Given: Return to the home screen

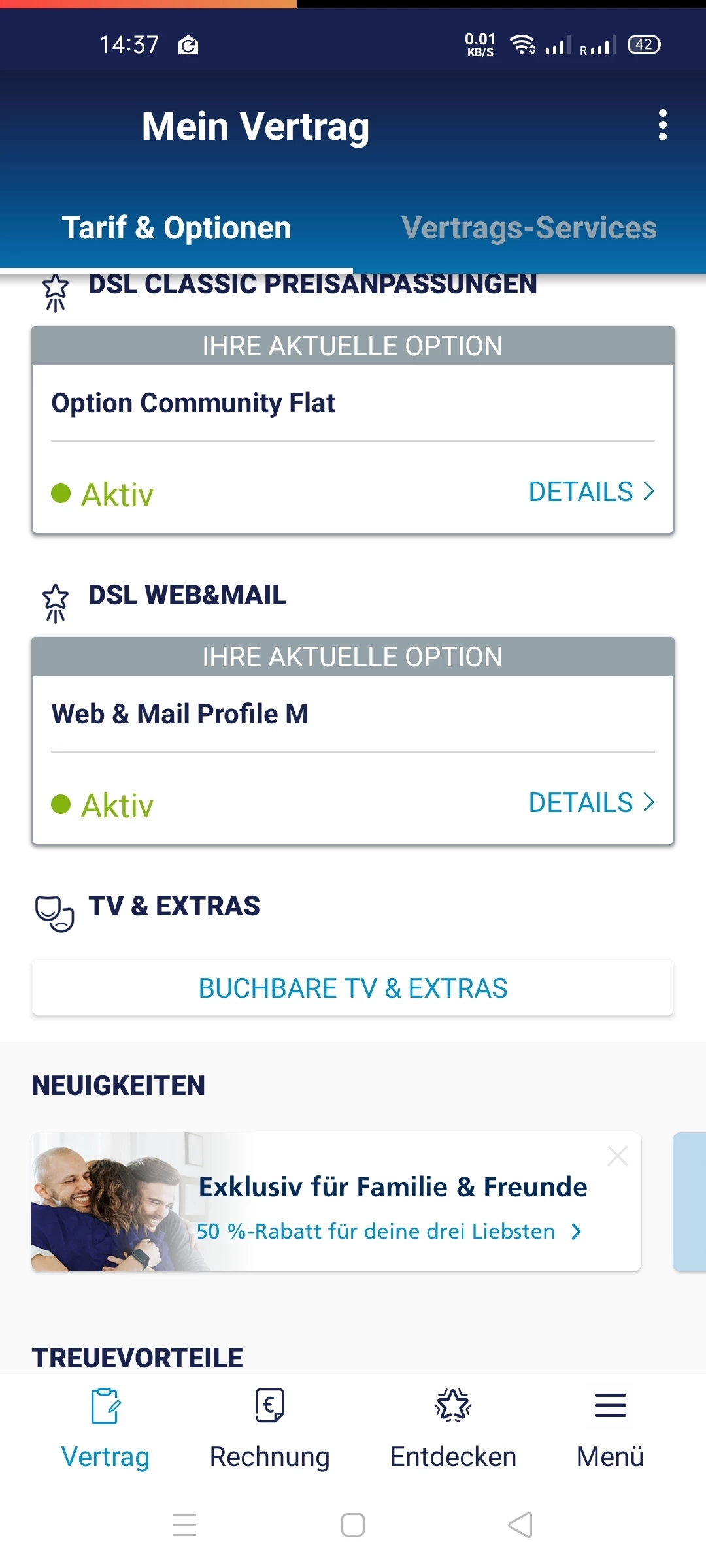Looking at the screenshot, I should click(x=353, y=1526).
